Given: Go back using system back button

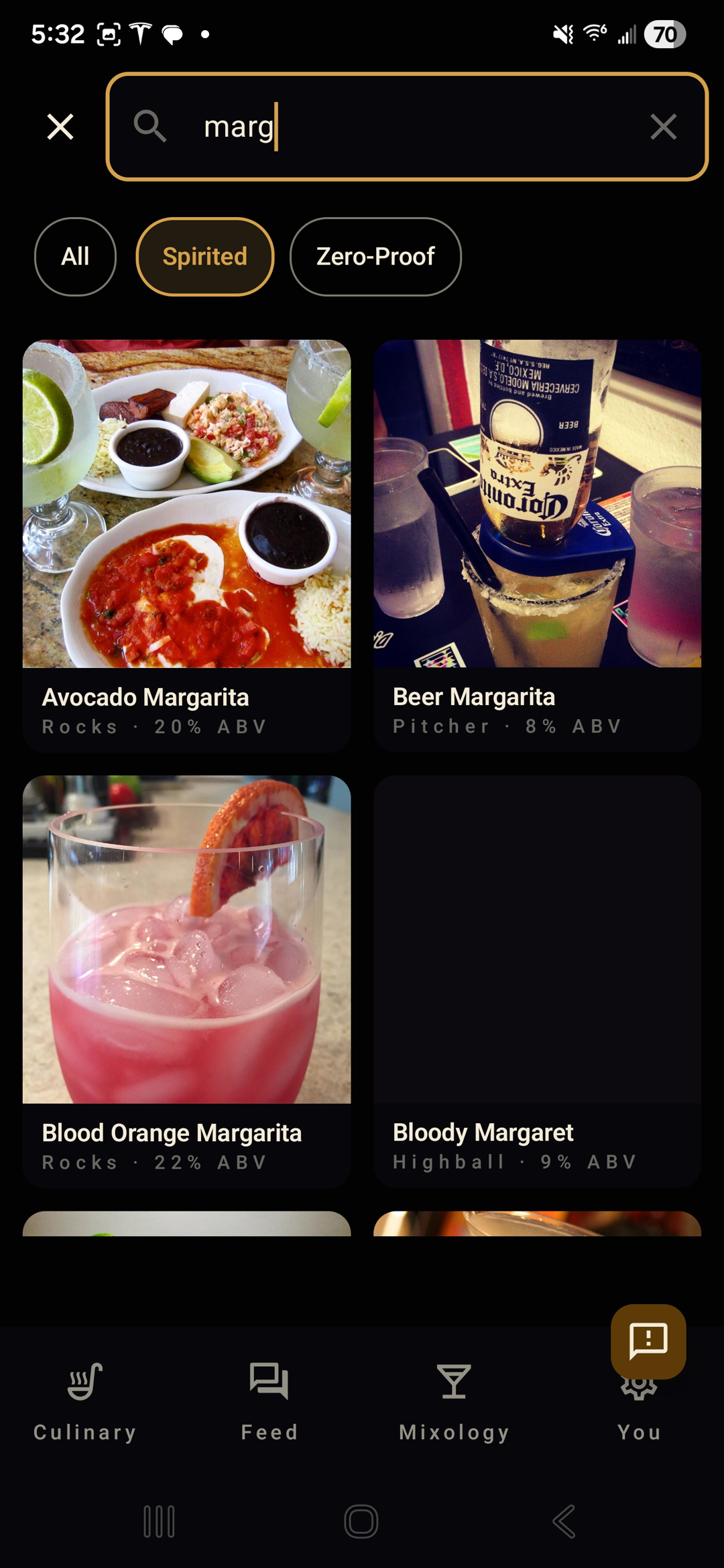Looking at the screenshot, I should point(564,1521).
